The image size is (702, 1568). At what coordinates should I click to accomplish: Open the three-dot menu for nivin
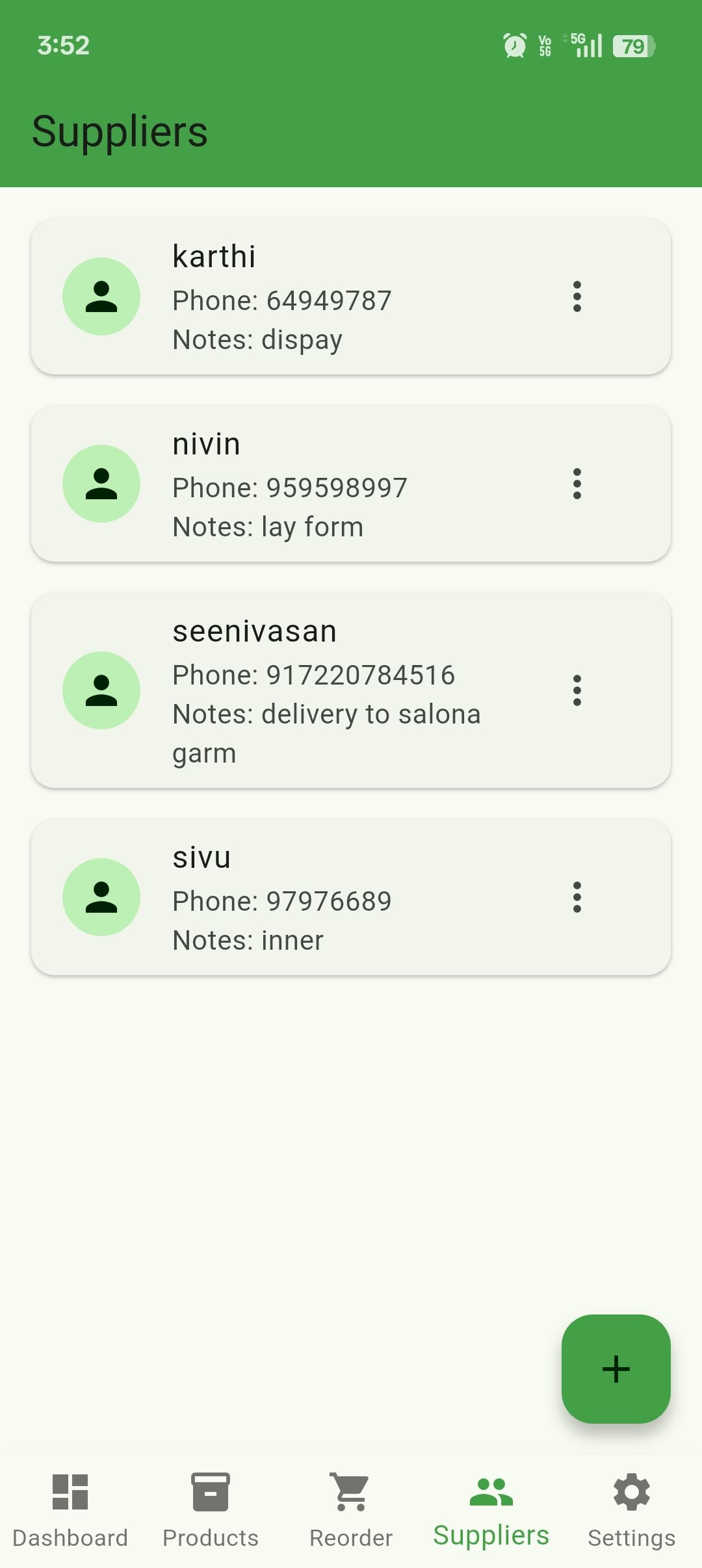pyautogui.click(x=577, y=484)
